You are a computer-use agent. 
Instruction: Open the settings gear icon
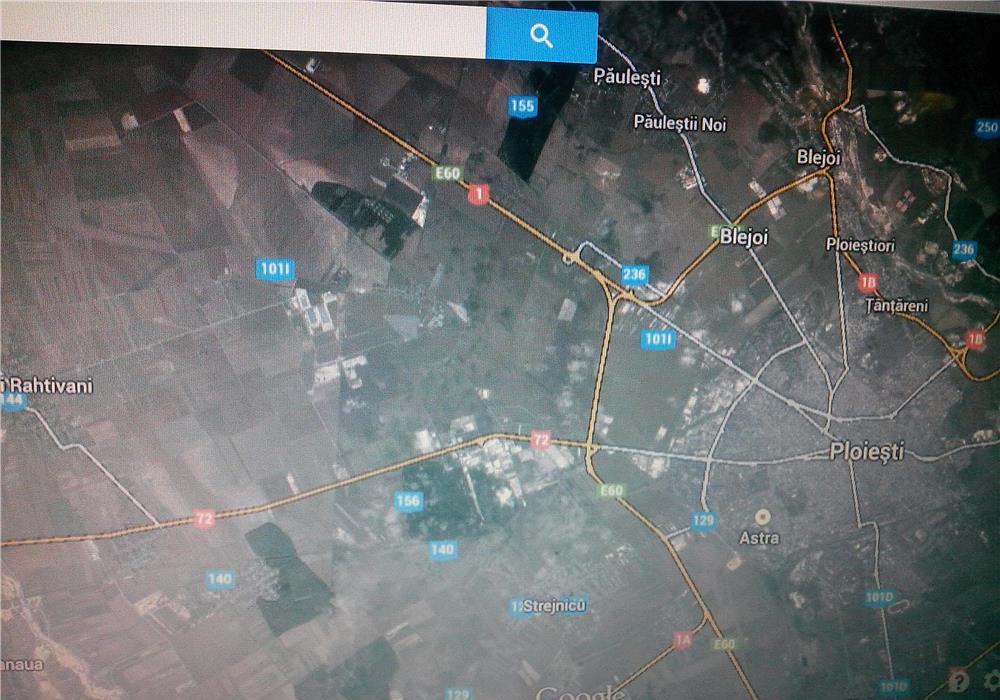pos(991,680)
